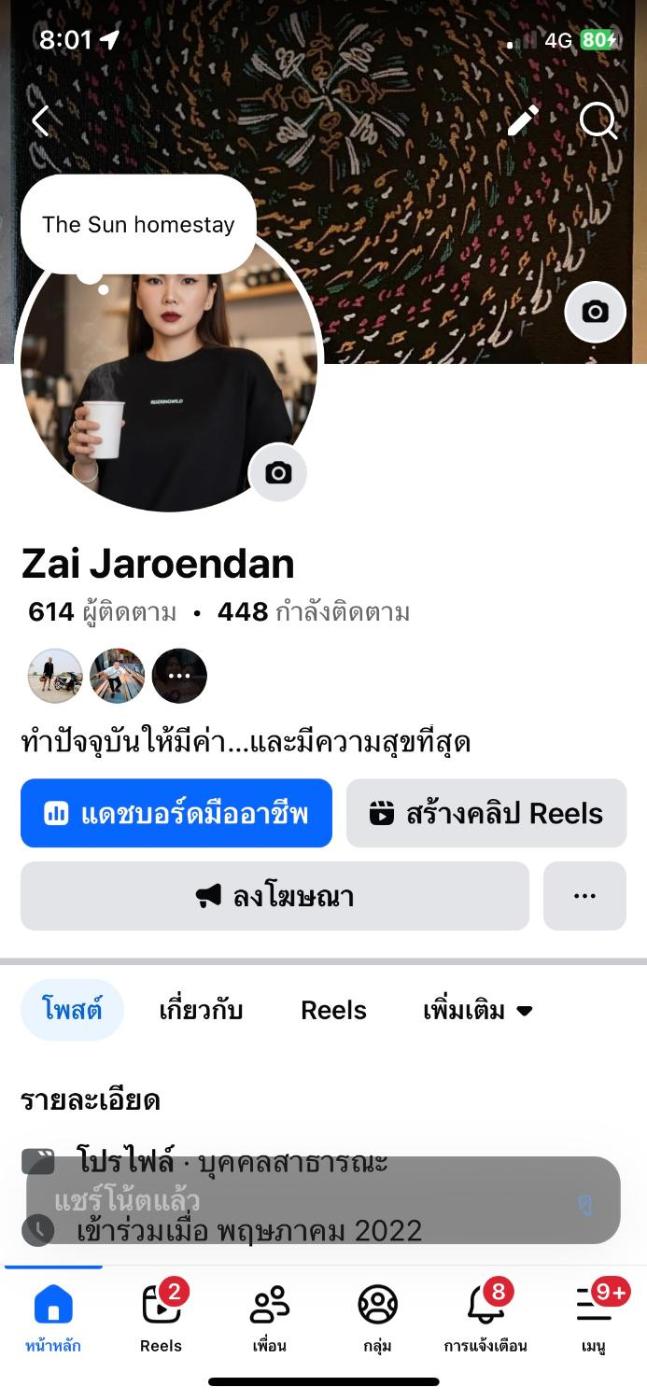The width and height of the screenshot is (647, 1400).
Task: Open the เมนู menu tab
Action: 594,1318
